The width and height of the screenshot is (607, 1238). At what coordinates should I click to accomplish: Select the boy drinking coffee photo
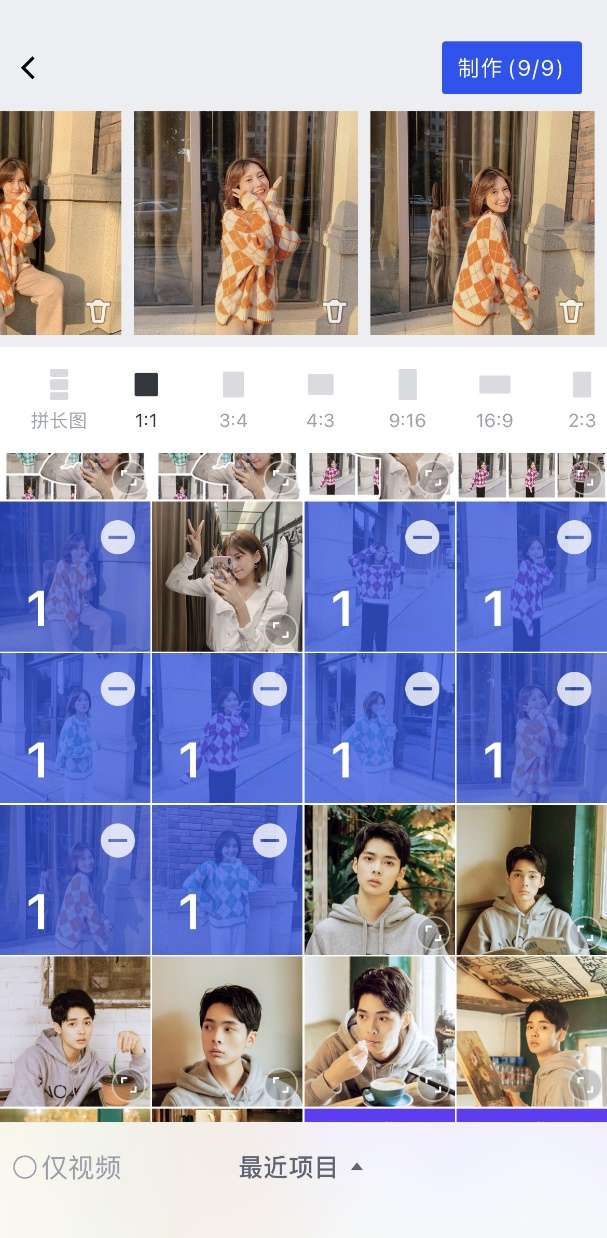coord(379,1031)
